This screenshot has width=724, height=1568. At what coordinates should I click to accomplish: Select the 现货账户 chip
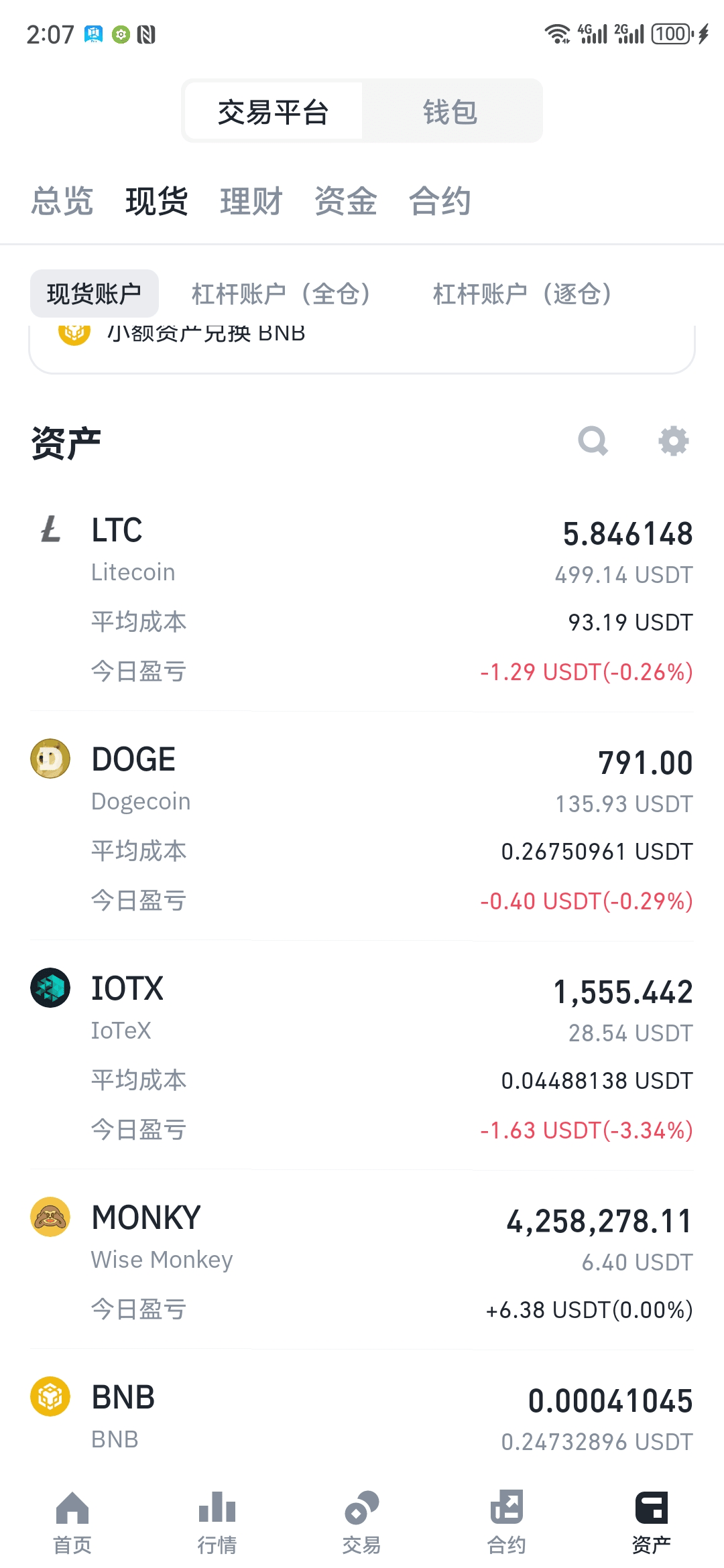95,293
